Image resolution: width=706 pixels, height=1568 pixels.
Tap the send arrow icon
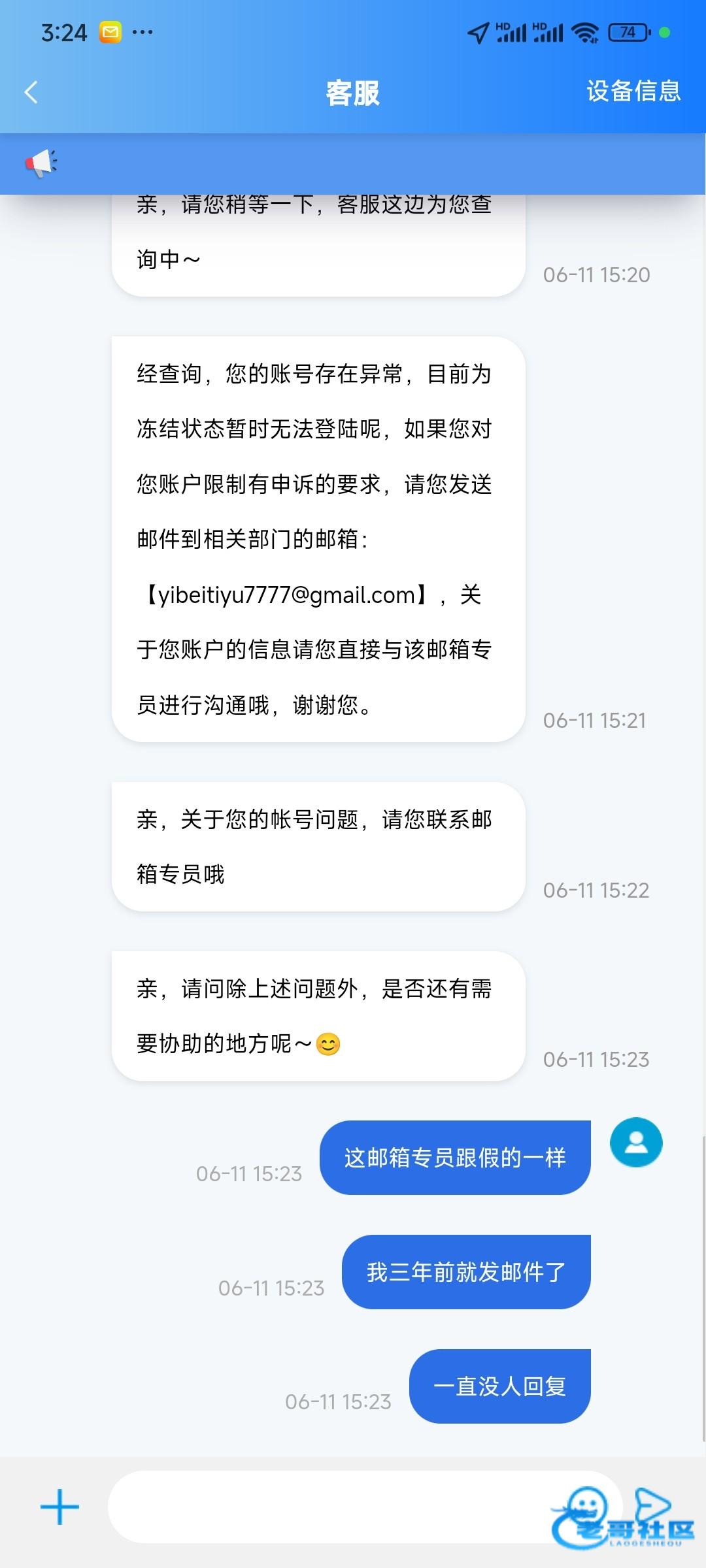653,1504
